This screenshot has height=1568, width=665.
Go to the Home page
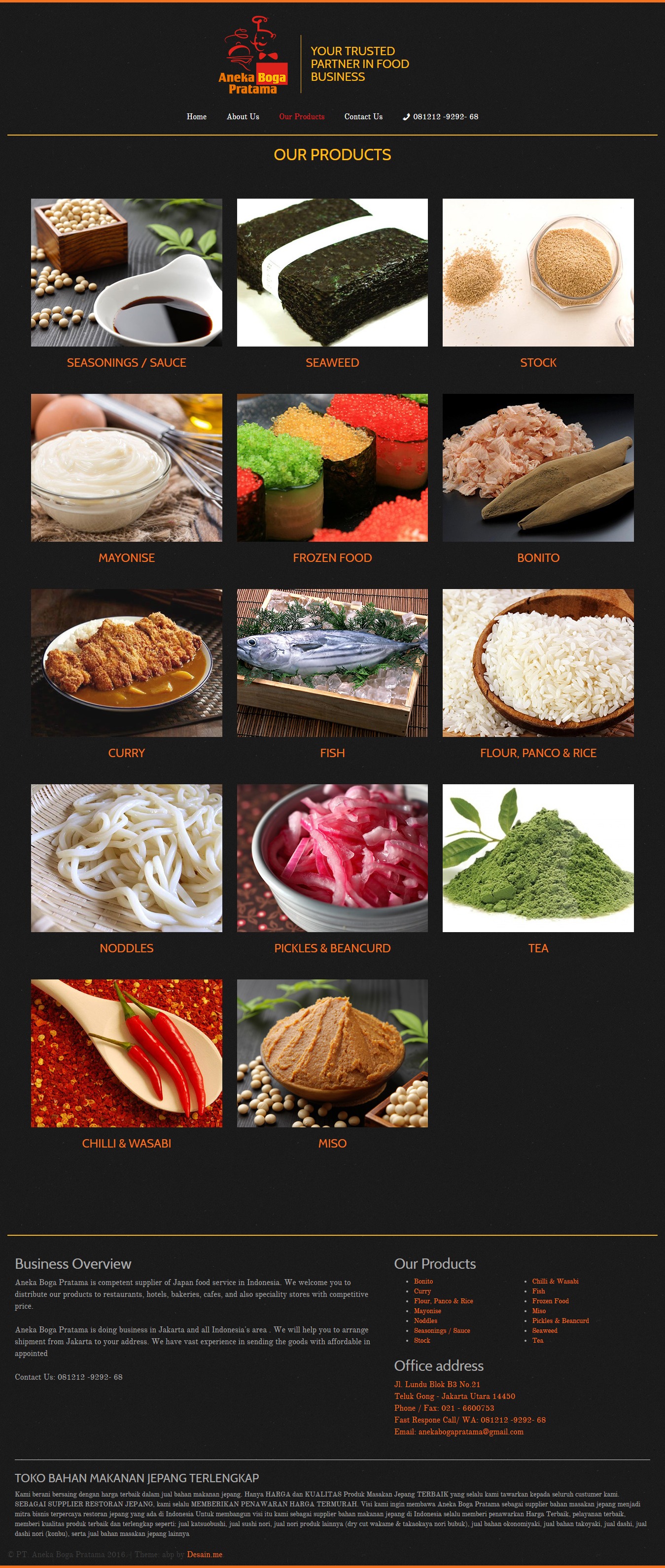tap(196, 117)
